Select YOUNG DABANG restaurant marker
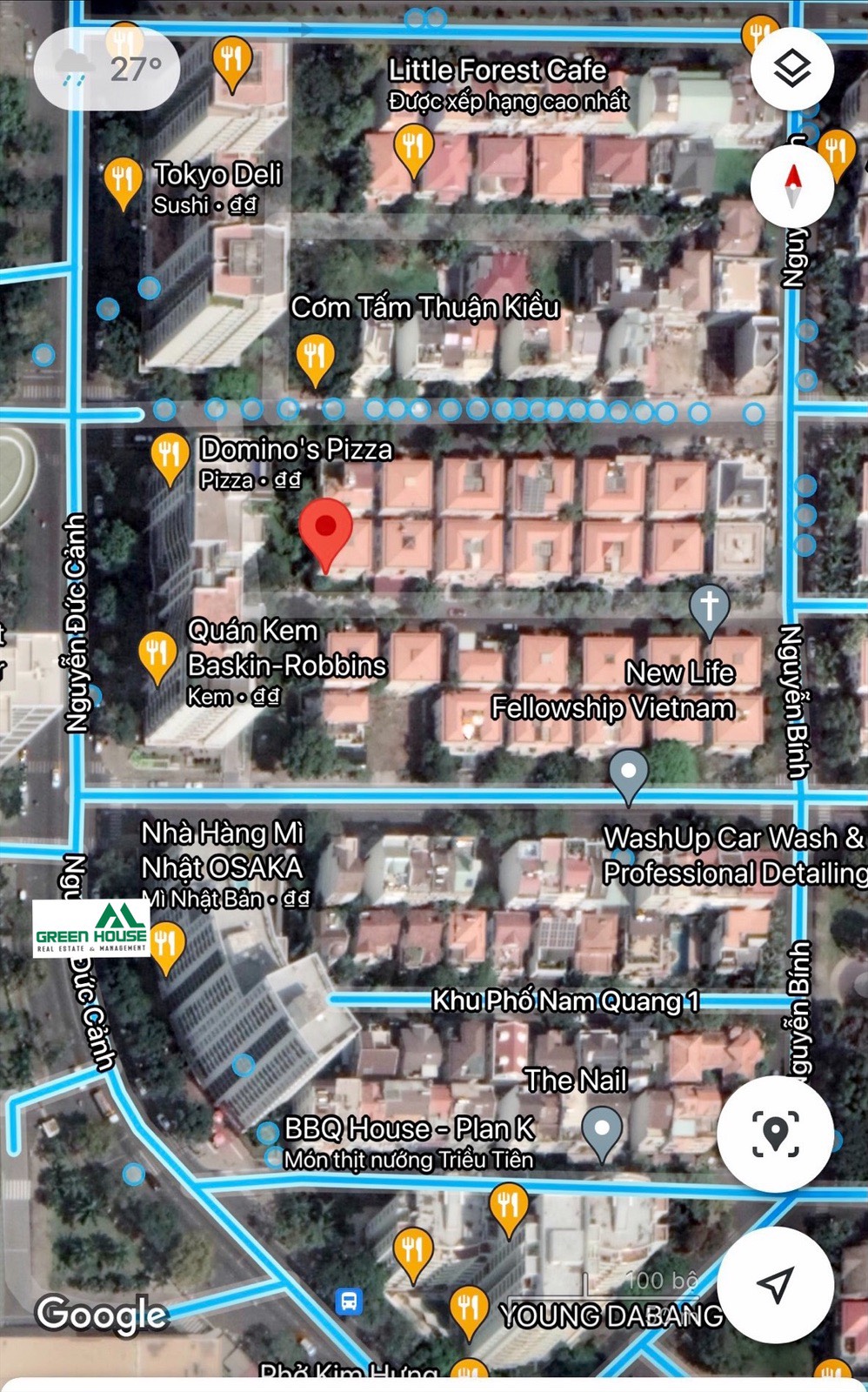The image size is (868, 1392). pos(468,1309)
